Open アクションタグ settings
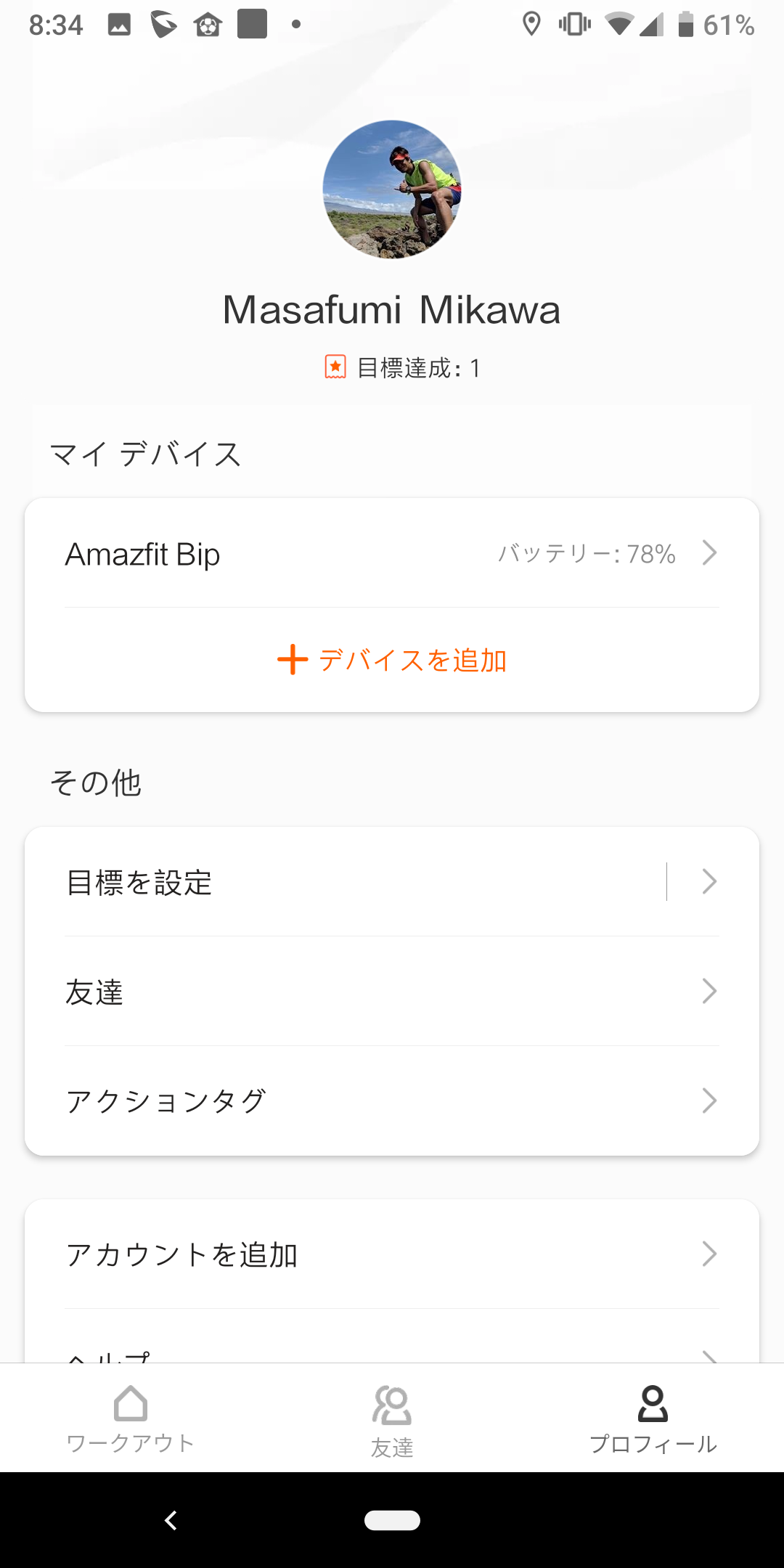This screenshot has width=784, height=1568. [392, 1101]
